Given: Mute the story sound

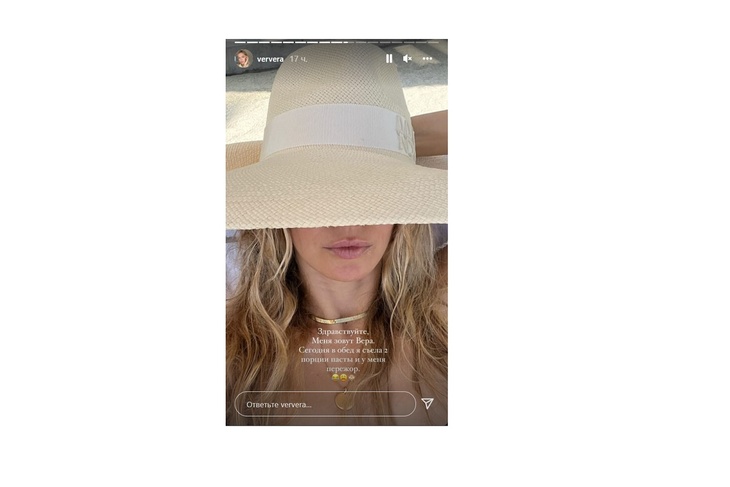Looking at the screenshot, I should pos(407,59).
